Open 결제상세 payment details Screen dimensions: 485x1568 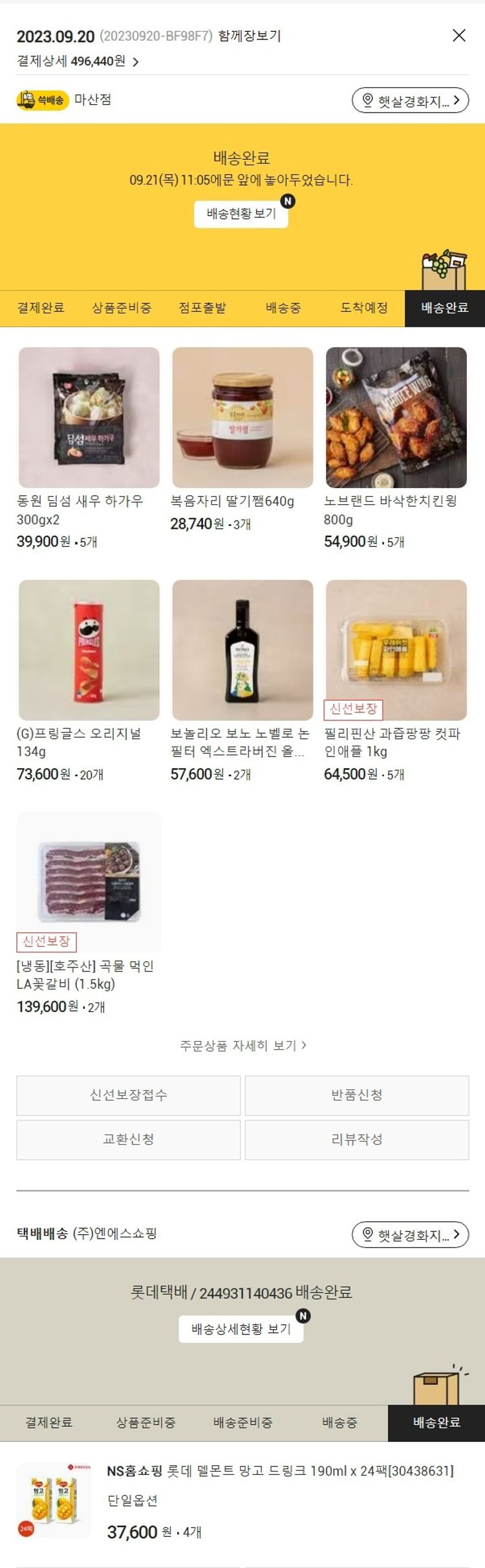[x=78, y=61]
